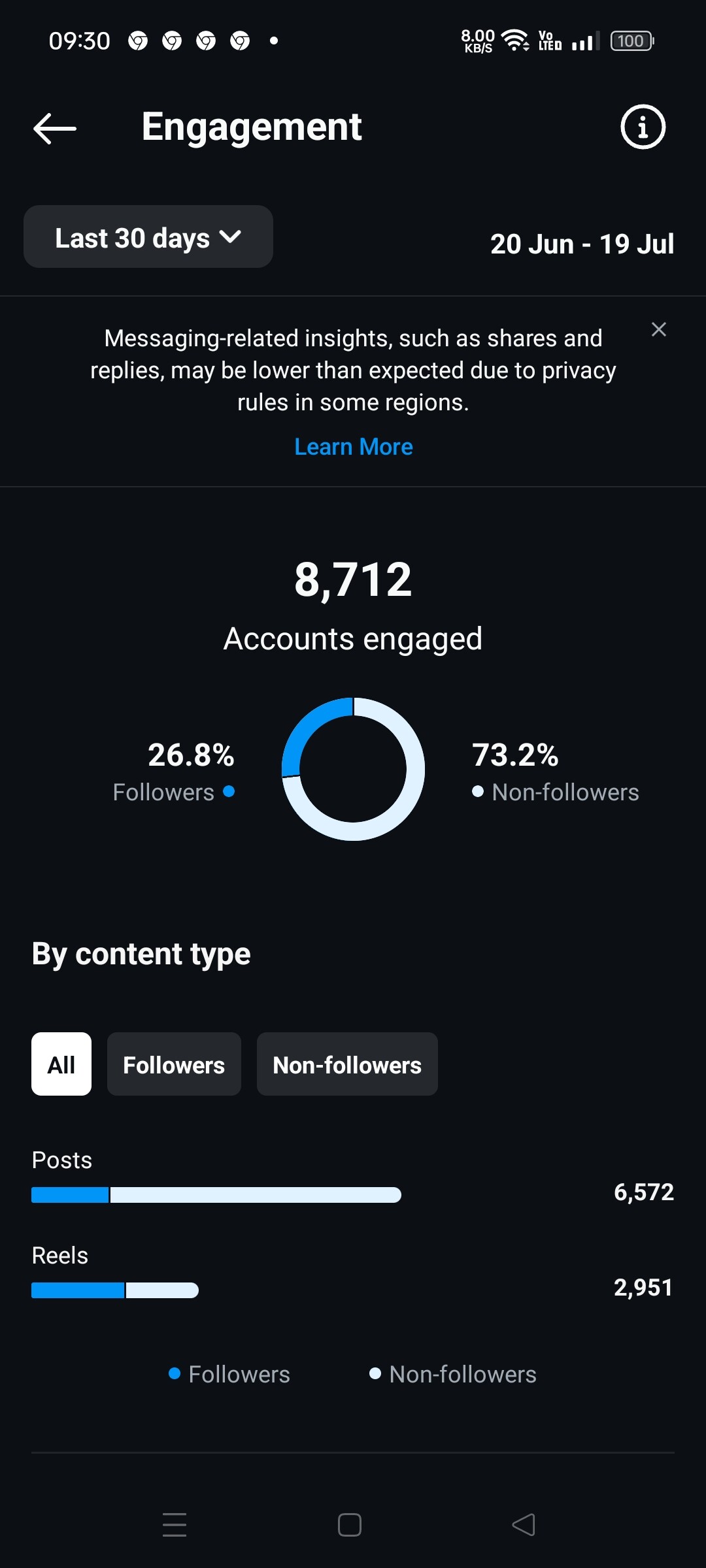Tap the system home button

[x=350, y=1525]
